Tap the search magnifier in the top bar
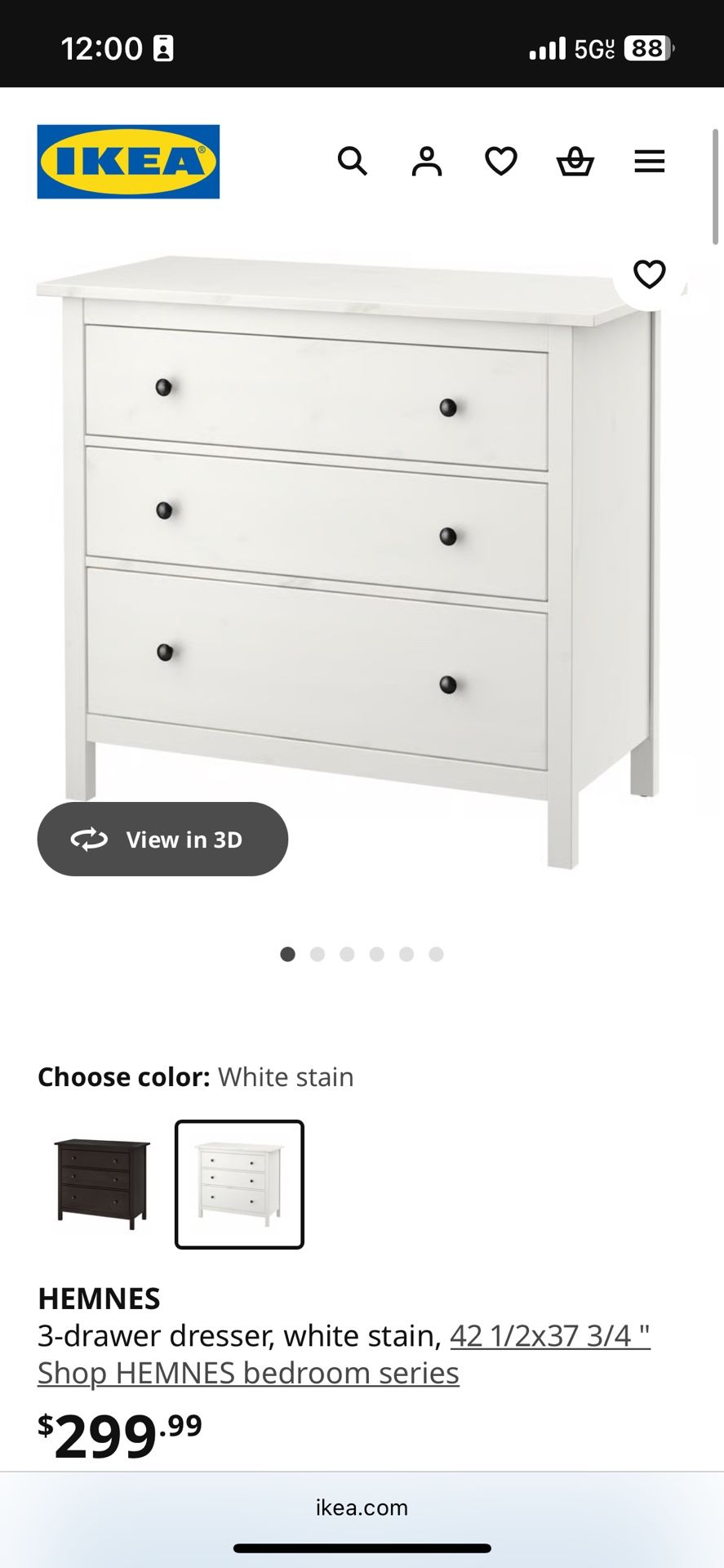The height and width of the screenshot is (1568, 724). [x=353, y=161]
